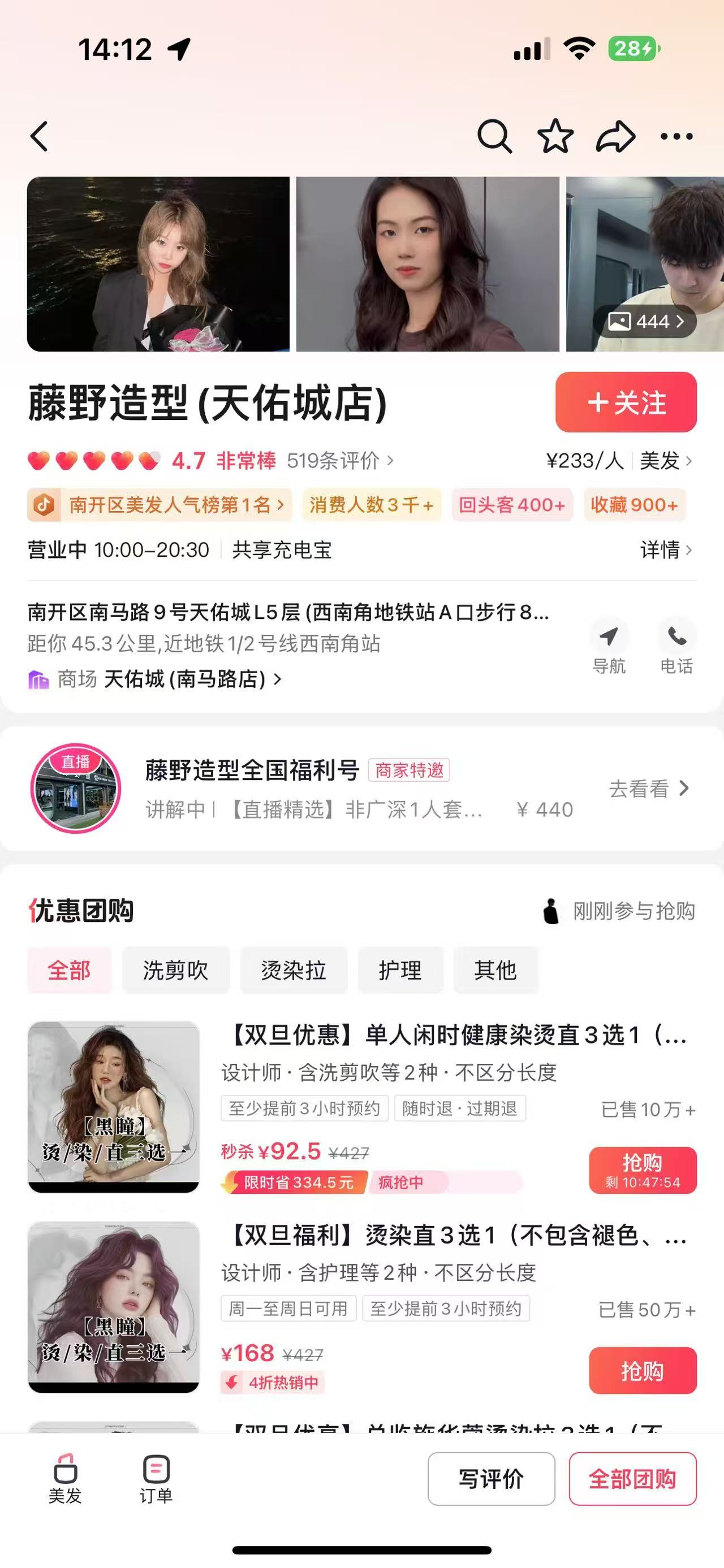Open the 519条评价 reviews
The height and width of the screenshot is (1568, 724).
[x=340, y=461]
